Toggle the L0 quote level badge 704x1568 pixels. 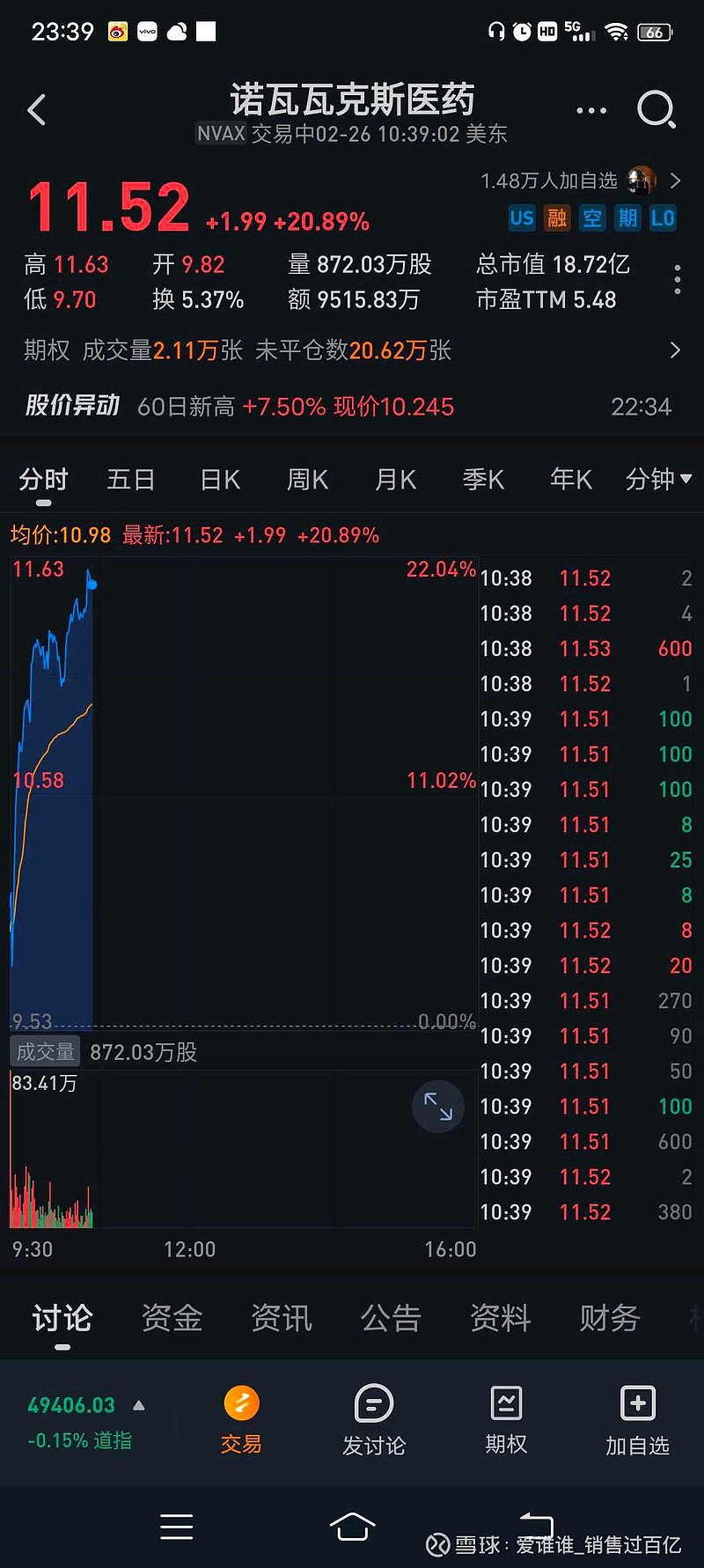pos(663,217)
